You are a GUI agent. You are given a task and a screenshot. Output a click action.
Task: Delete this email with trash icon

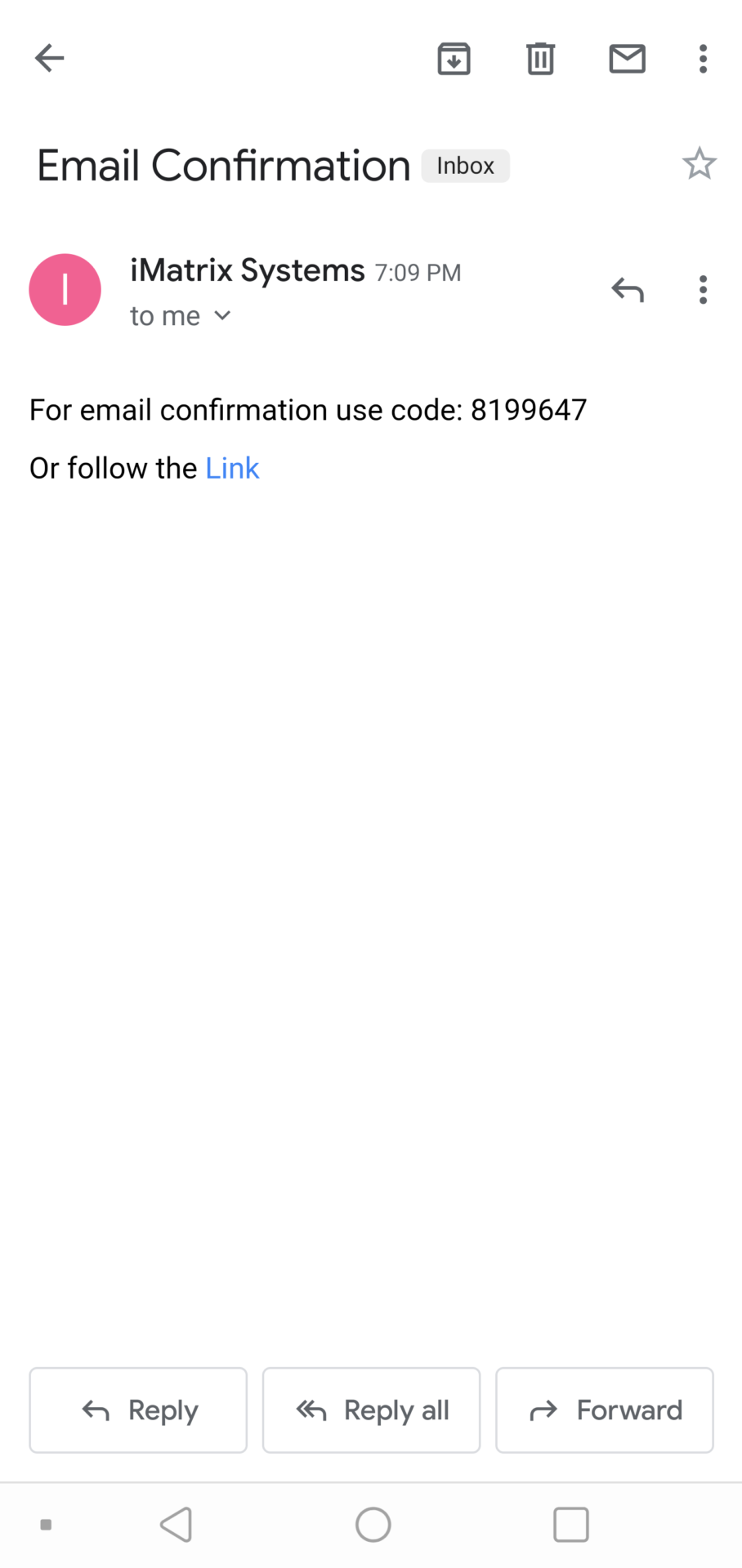click(540, 59)
